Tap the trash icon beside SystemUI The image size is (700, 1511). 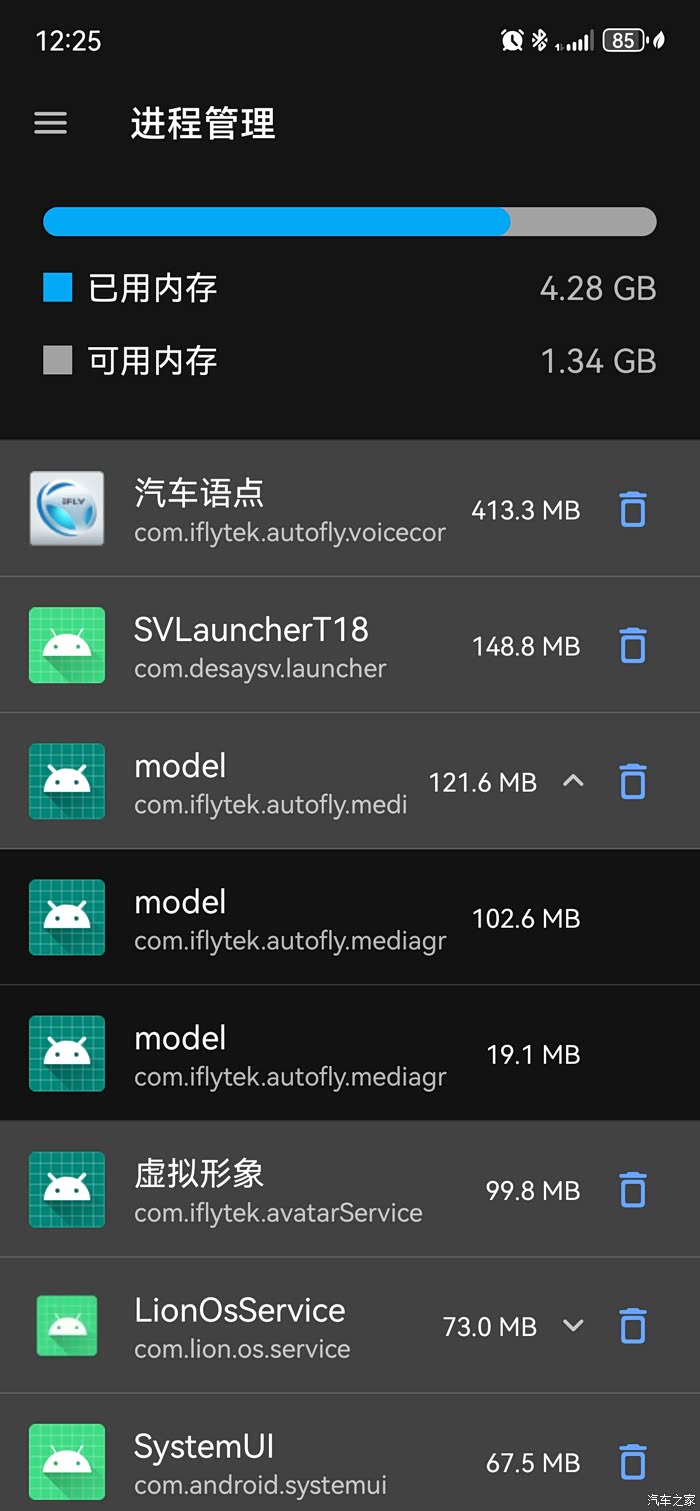click(x=632, y=1462)
